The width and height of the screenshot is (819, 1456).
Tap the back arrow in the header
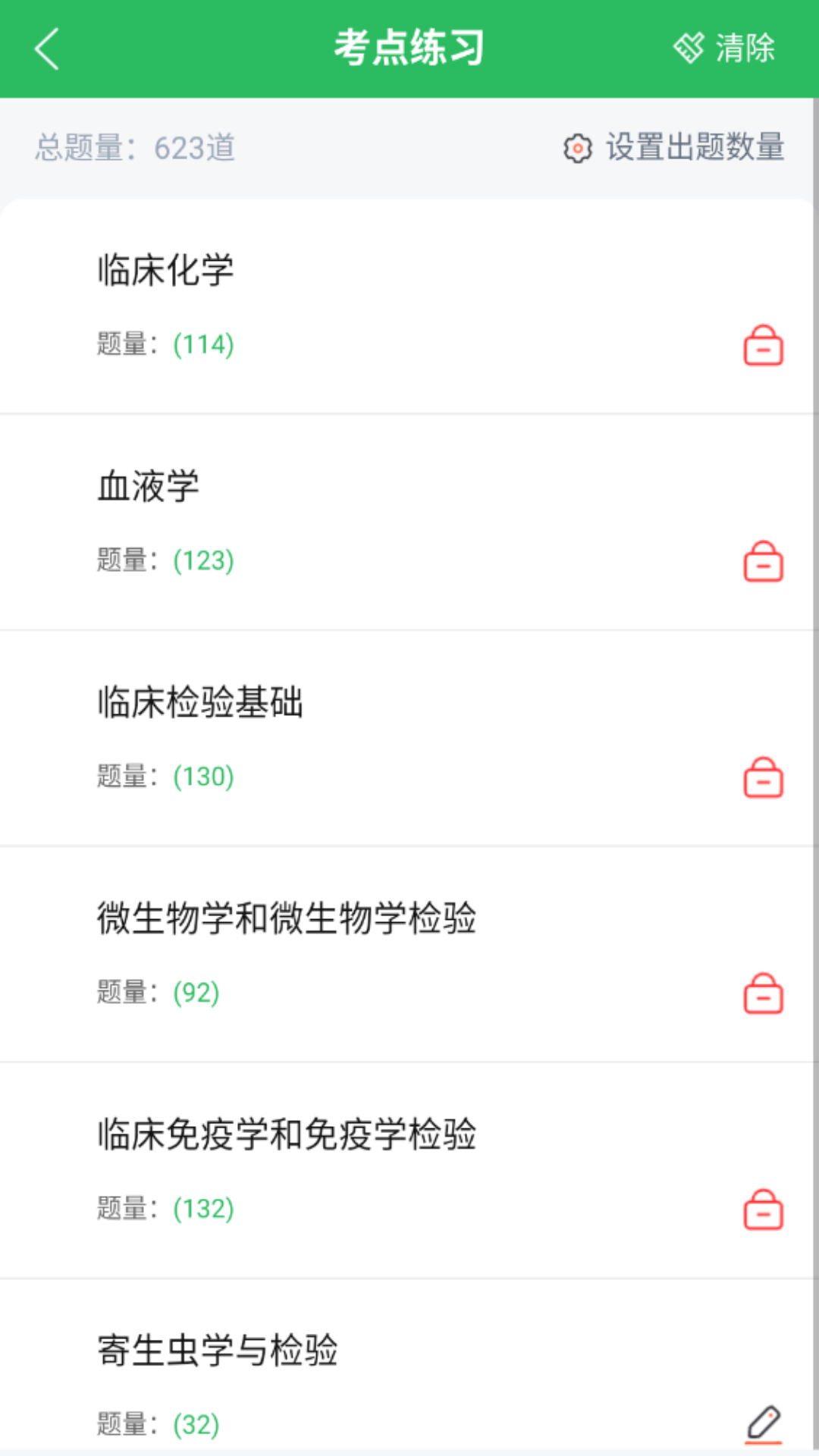coord(45,47)
